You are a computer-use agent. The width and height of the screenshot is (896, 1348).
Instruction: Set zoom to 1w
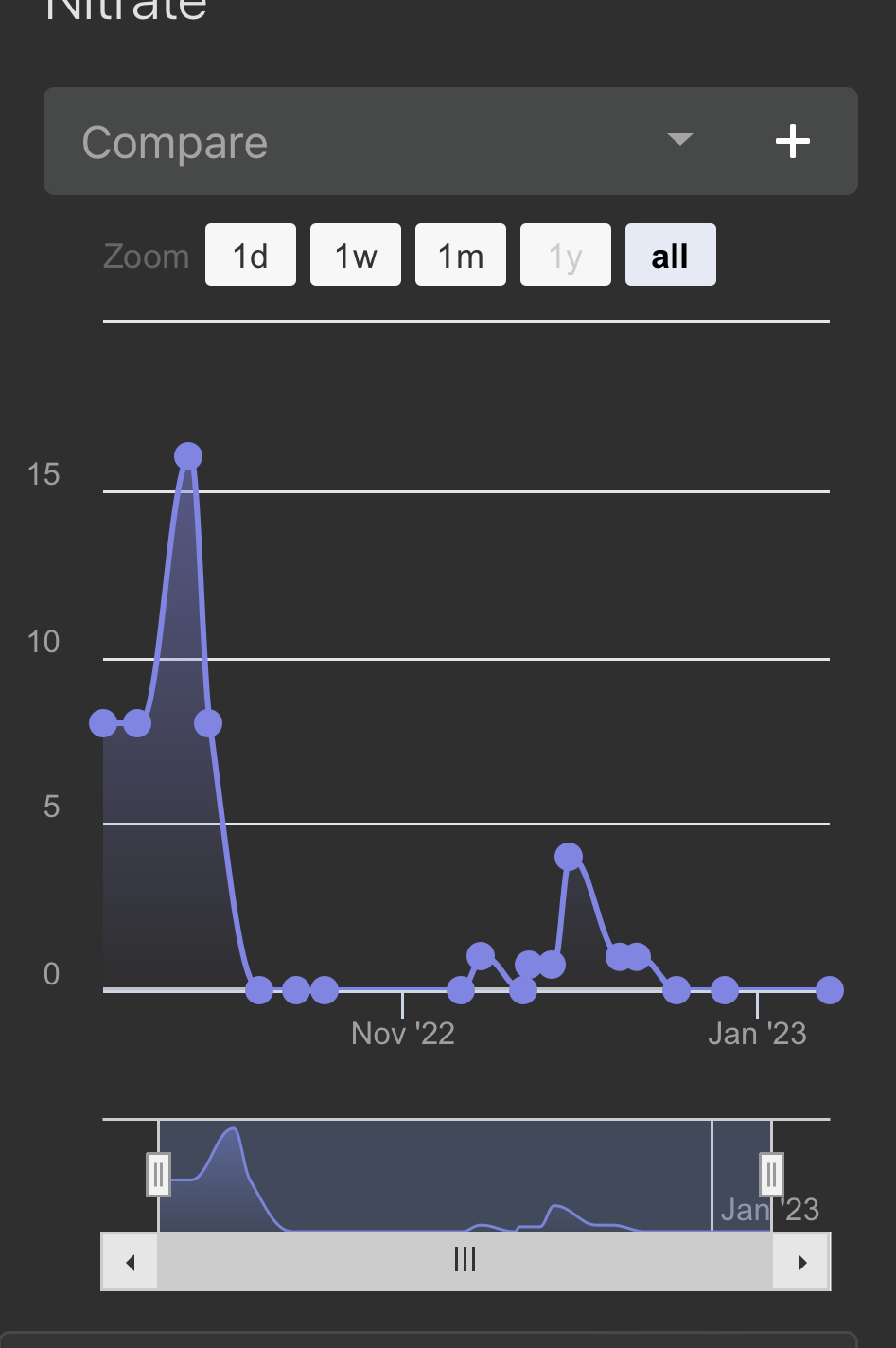coord(356,256)
